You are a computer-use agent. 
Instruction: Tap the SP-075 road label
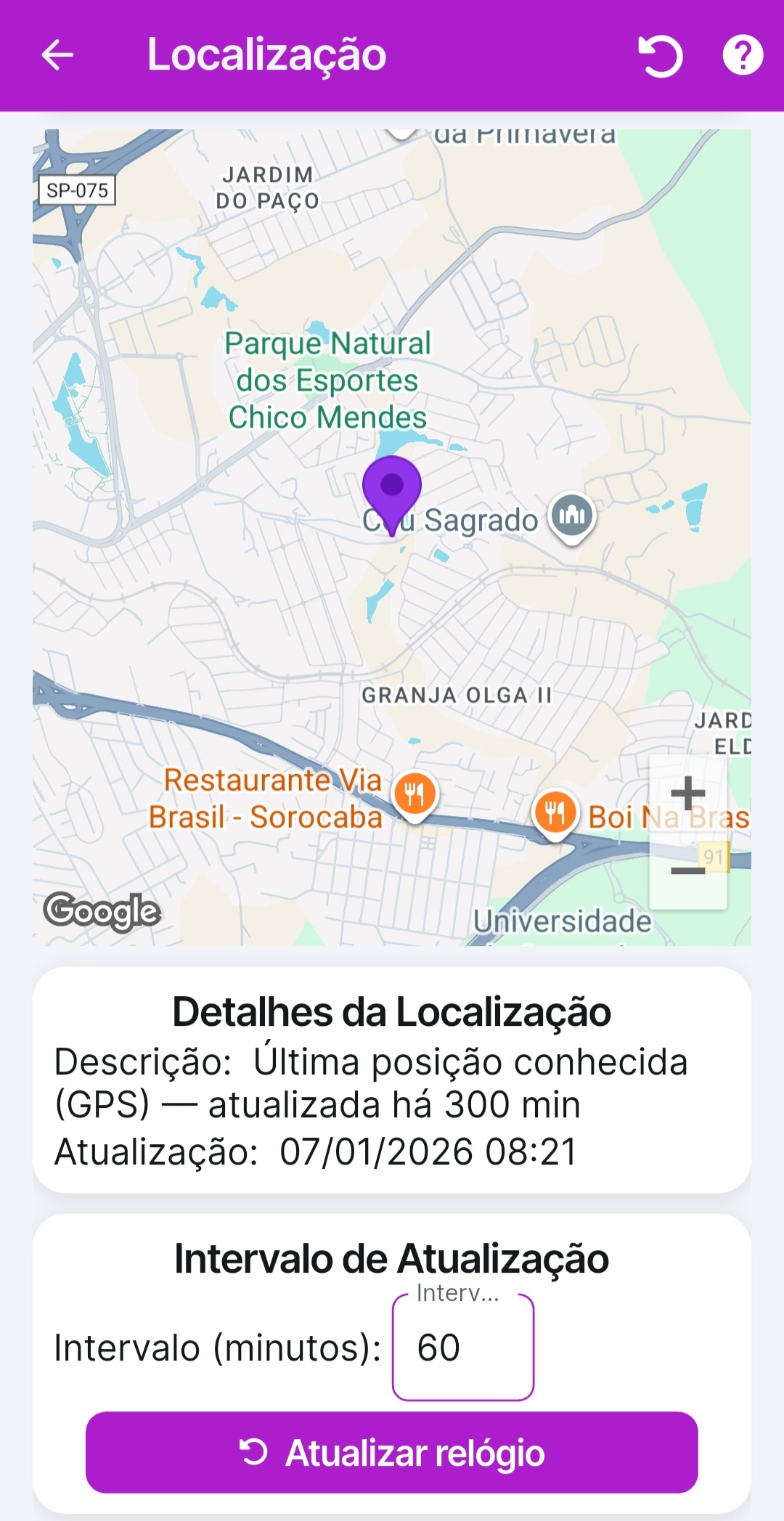tap(76, 192)
